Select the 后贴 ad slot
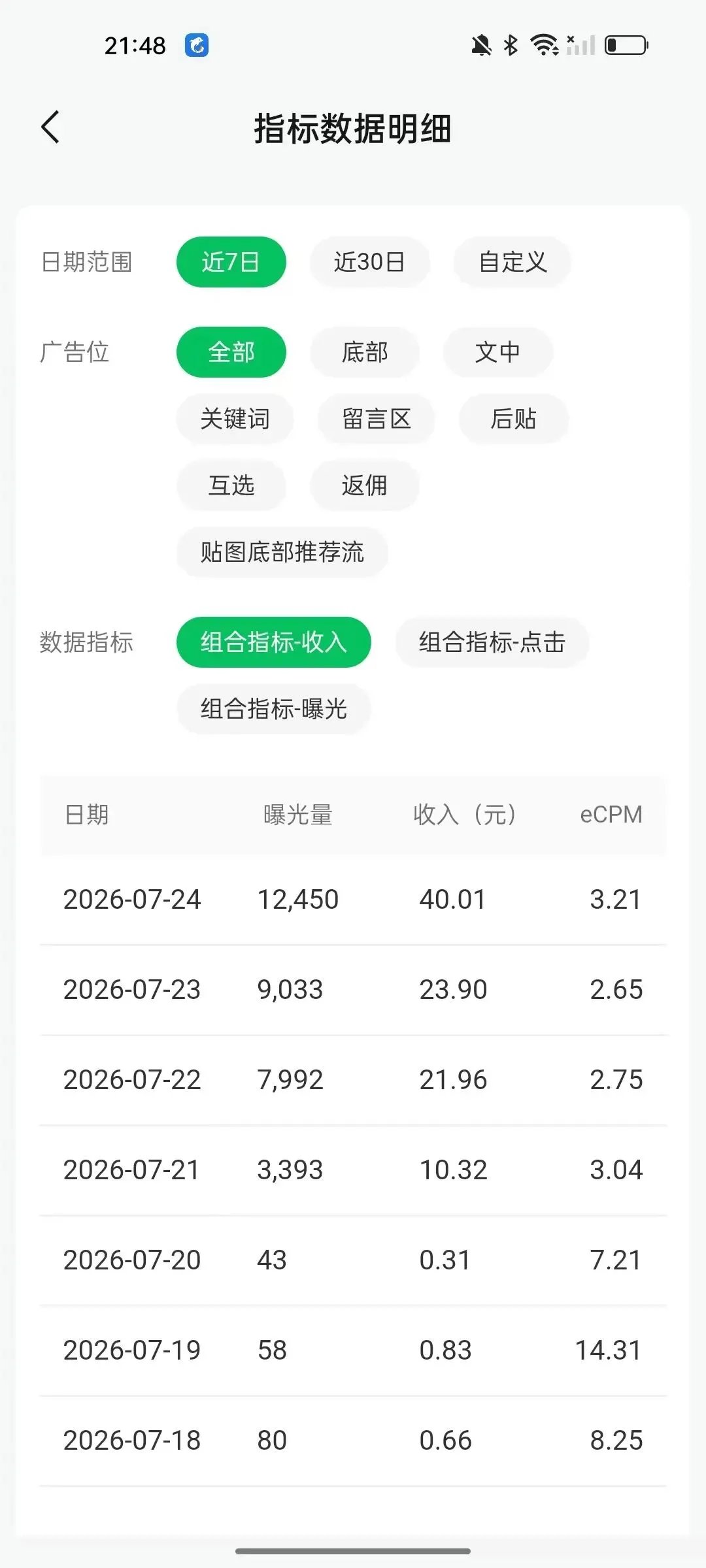This screenshot has height=1568, width=706. (x=514, y=419)
